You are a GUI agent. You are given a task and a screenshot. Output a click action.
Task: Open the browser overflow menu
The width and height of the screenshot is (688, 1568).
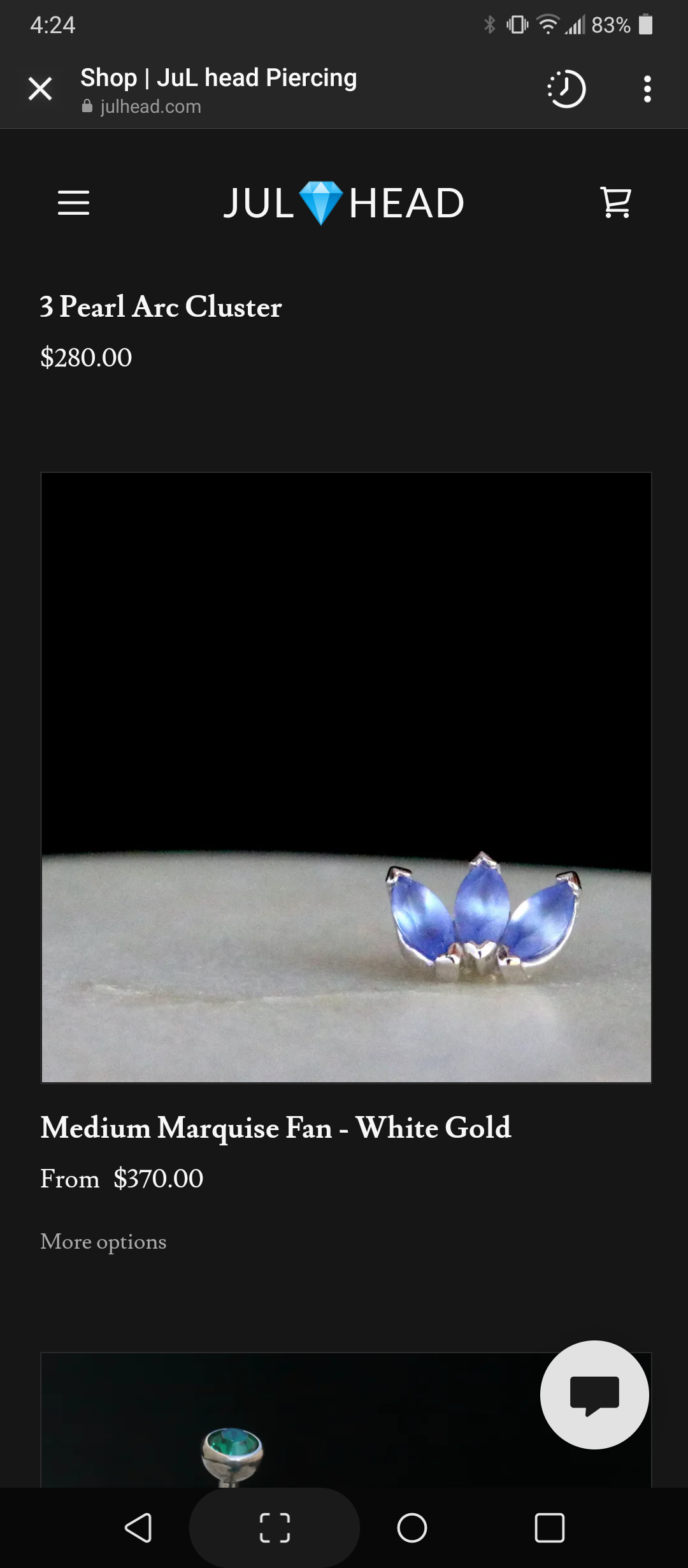click(647, 89)
